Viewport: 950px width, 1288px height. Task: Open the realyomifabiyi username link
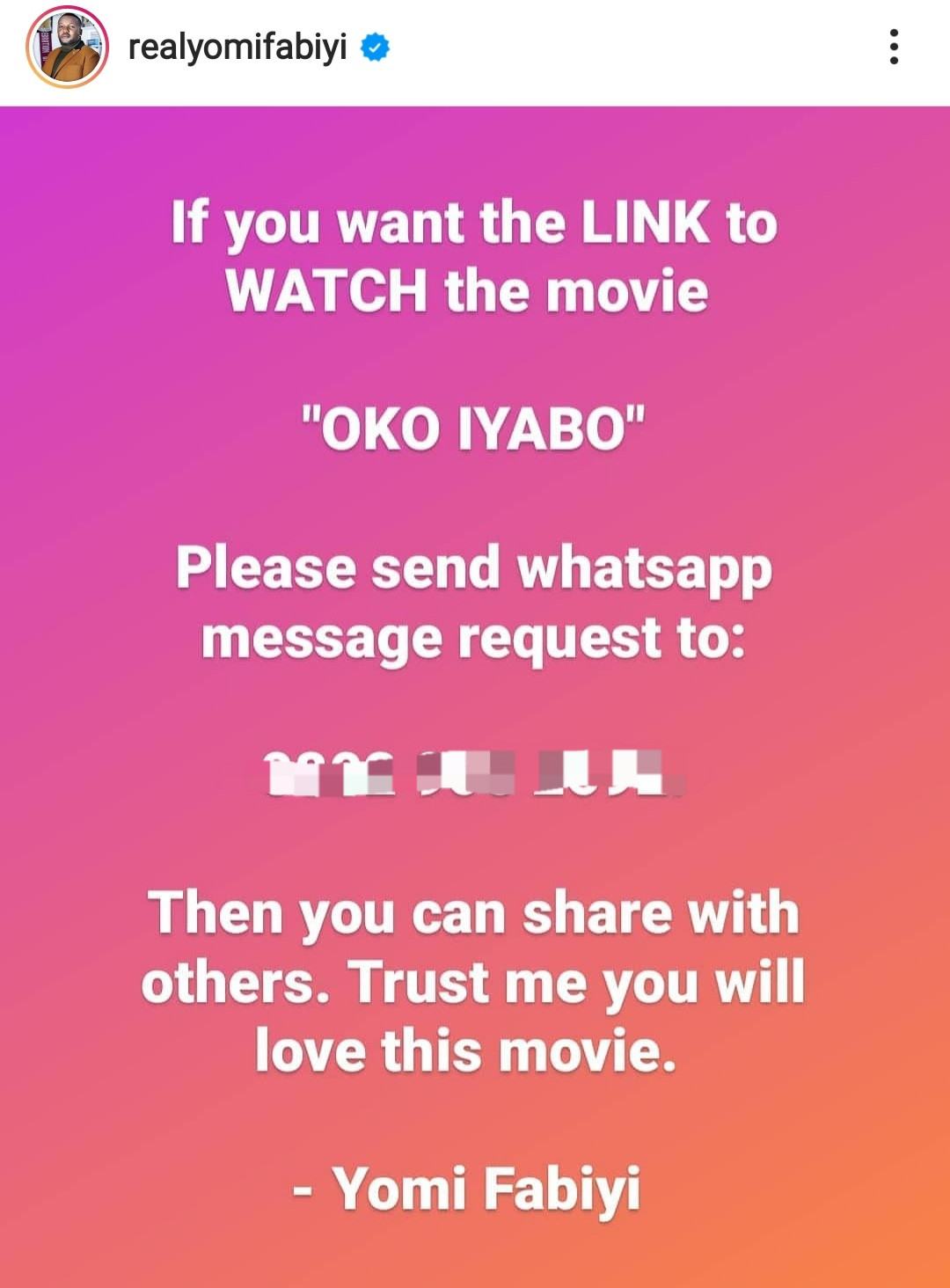pos(237,48)
